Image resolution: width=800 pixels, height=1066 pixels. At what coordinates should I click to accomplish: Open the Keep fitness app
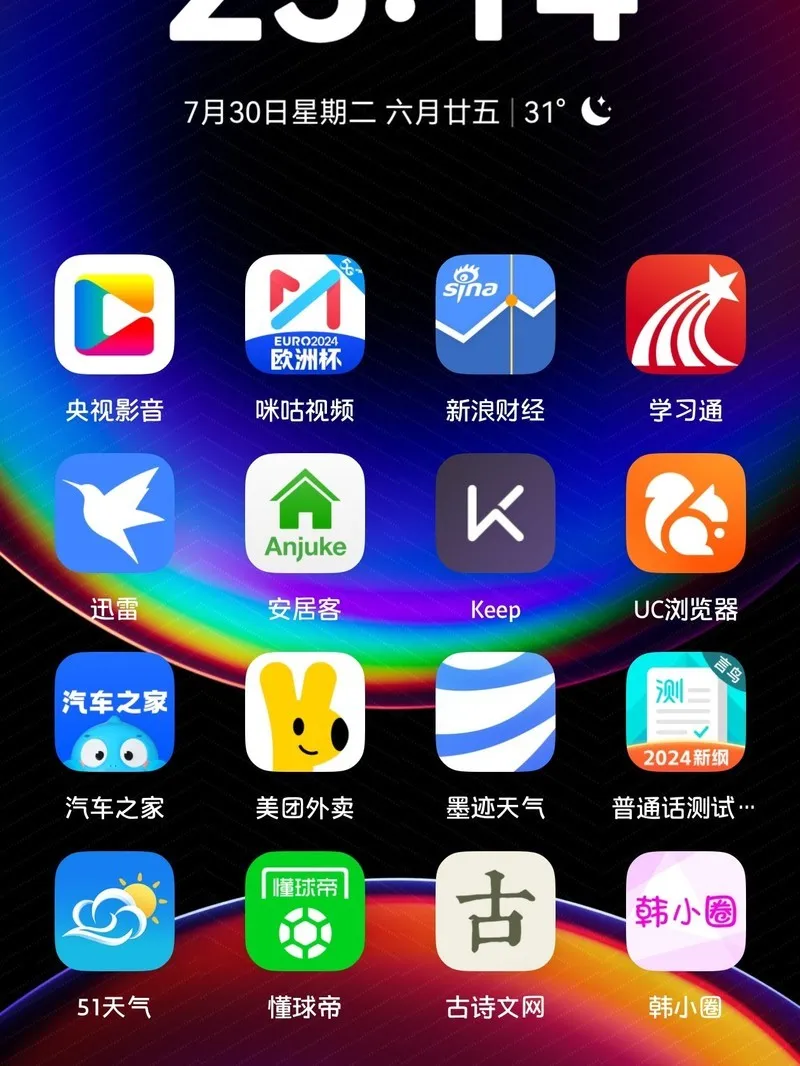tap(495, 513)
